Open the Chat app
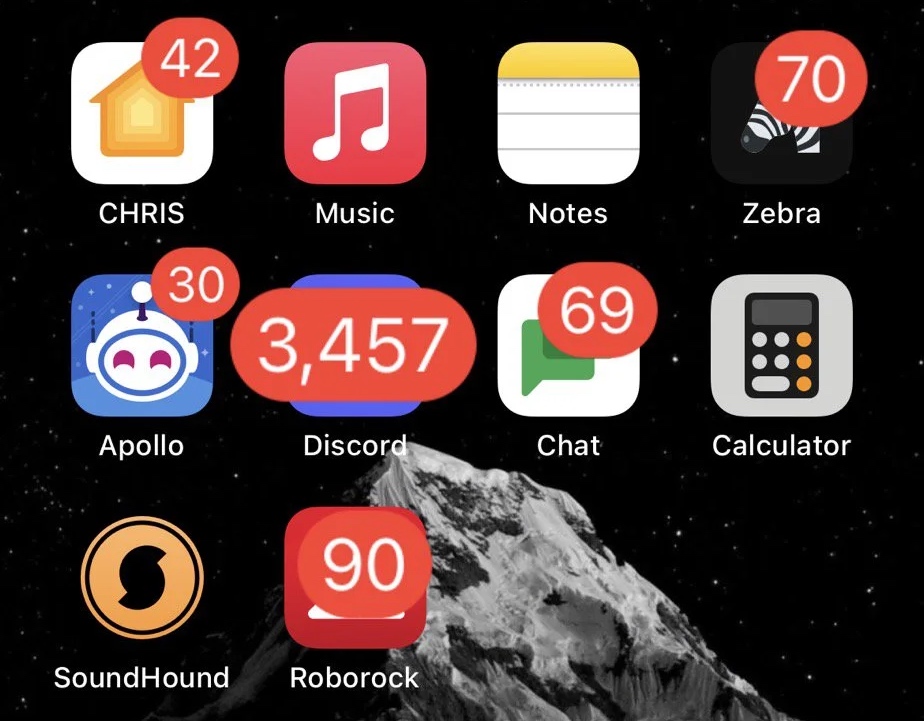Viewport: 924px width, 721px height. pos(568,355)
